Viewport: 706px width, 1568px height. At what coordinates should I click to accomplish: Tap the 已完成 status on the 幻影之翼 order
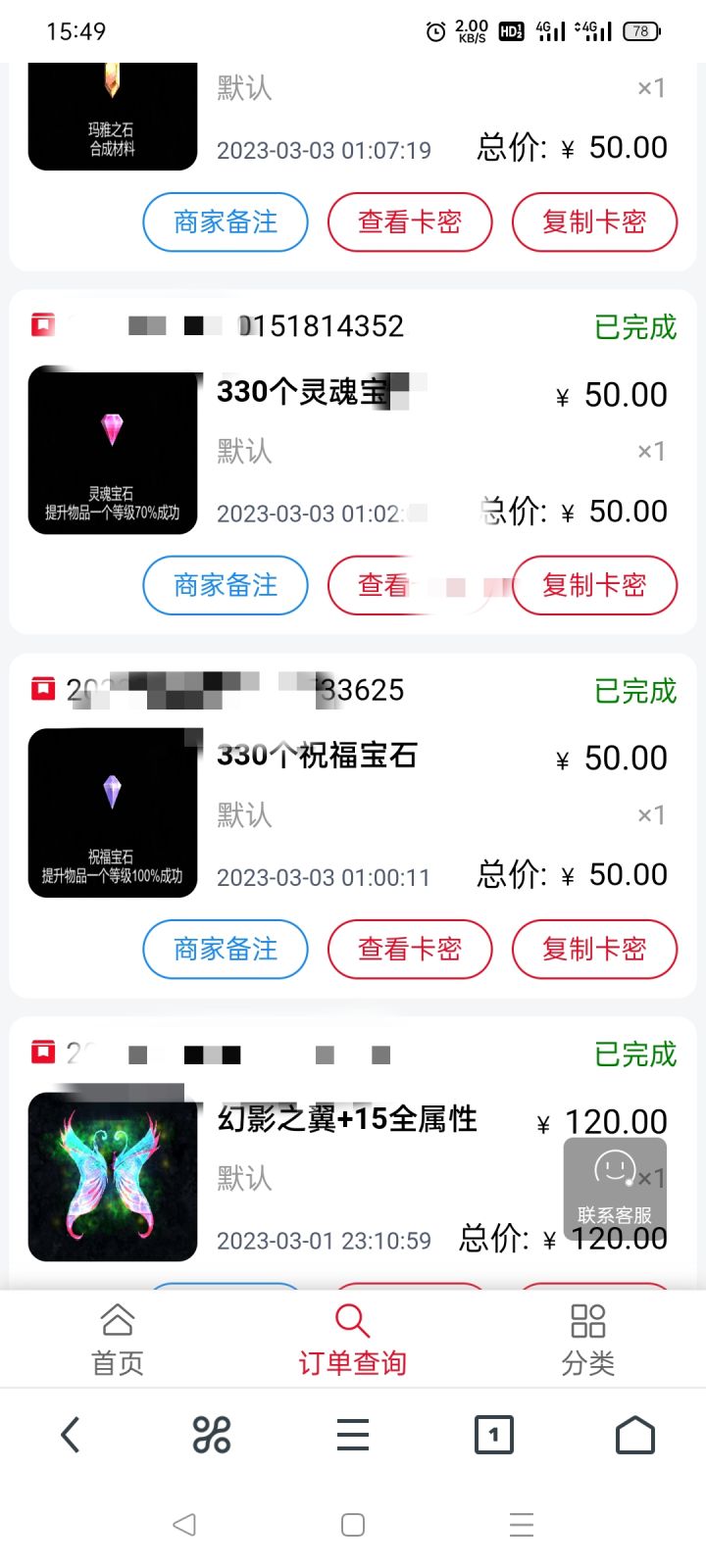pos(634,1053)
